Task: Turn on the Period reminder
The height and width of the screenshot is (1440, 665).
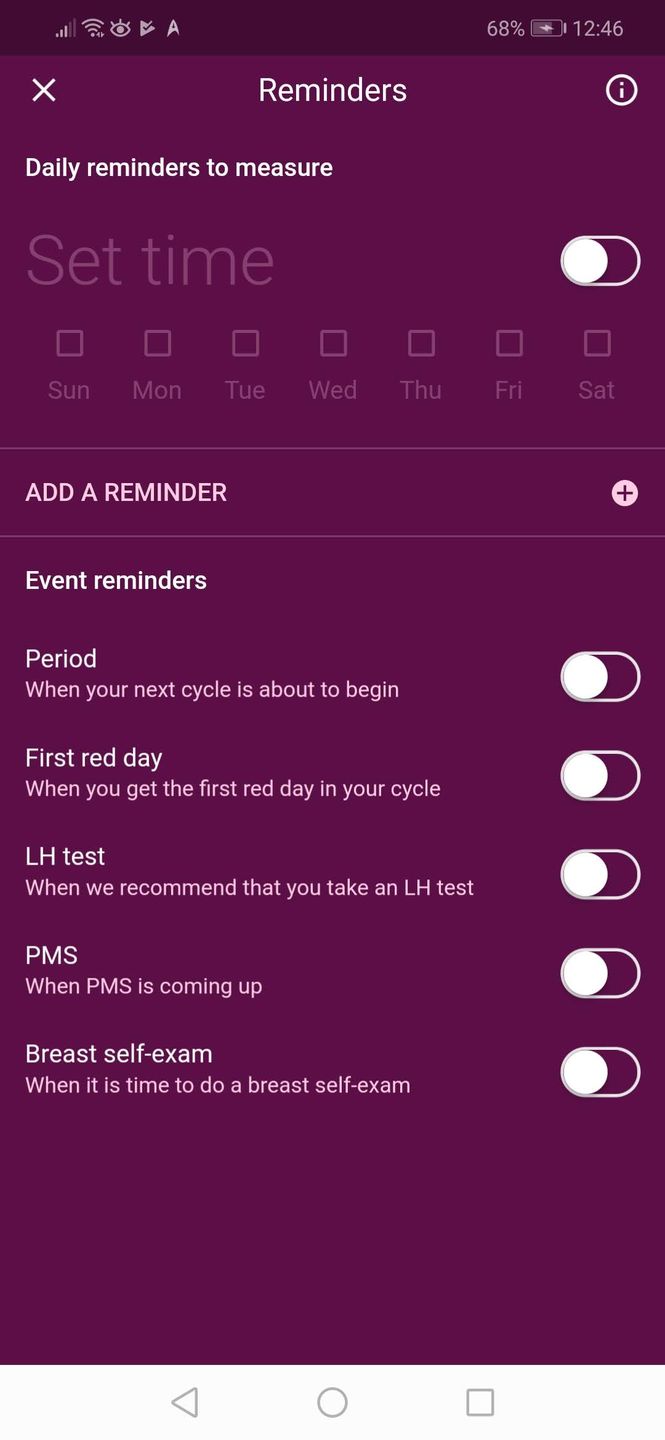Action: click(599, 677)
